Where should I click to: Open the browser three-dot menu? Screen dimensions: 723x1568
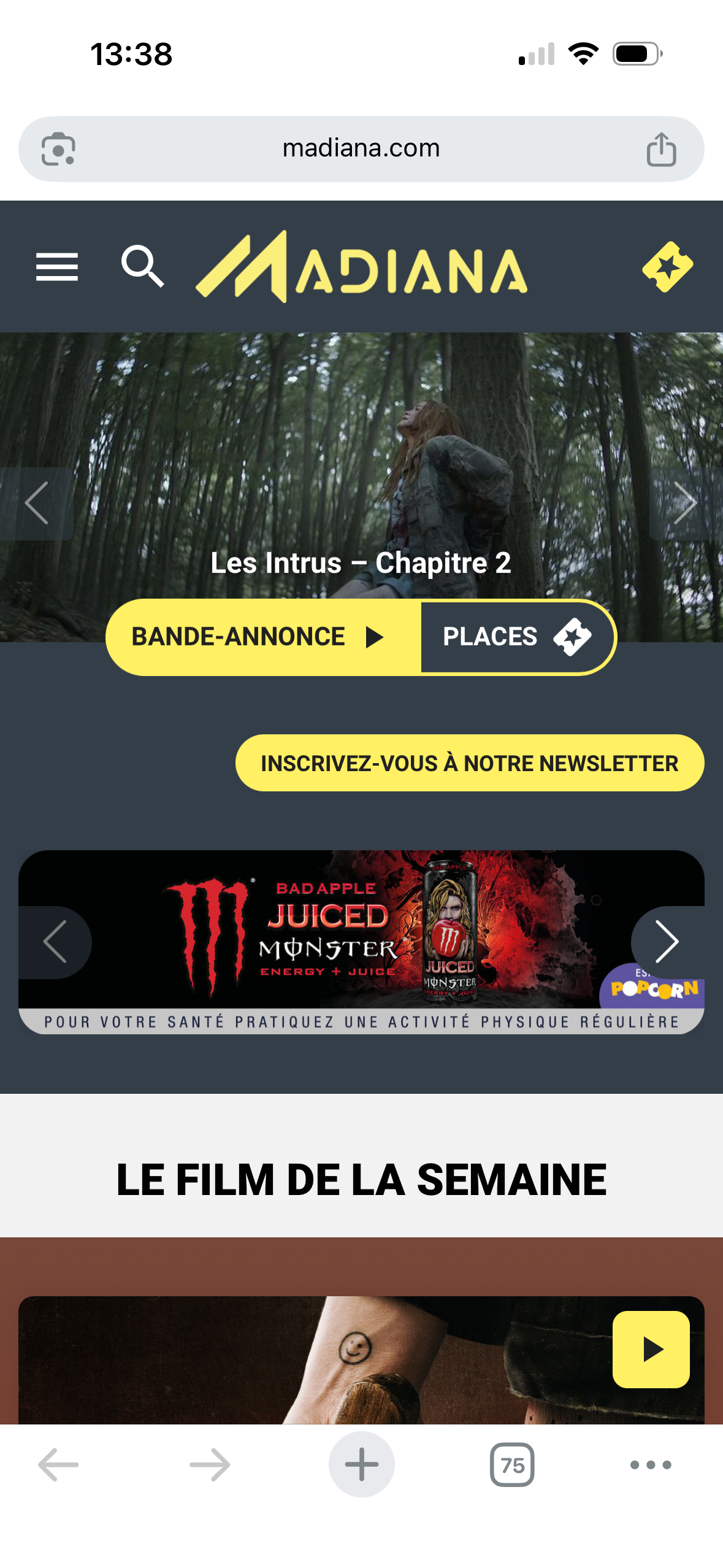pos(651,1465)
